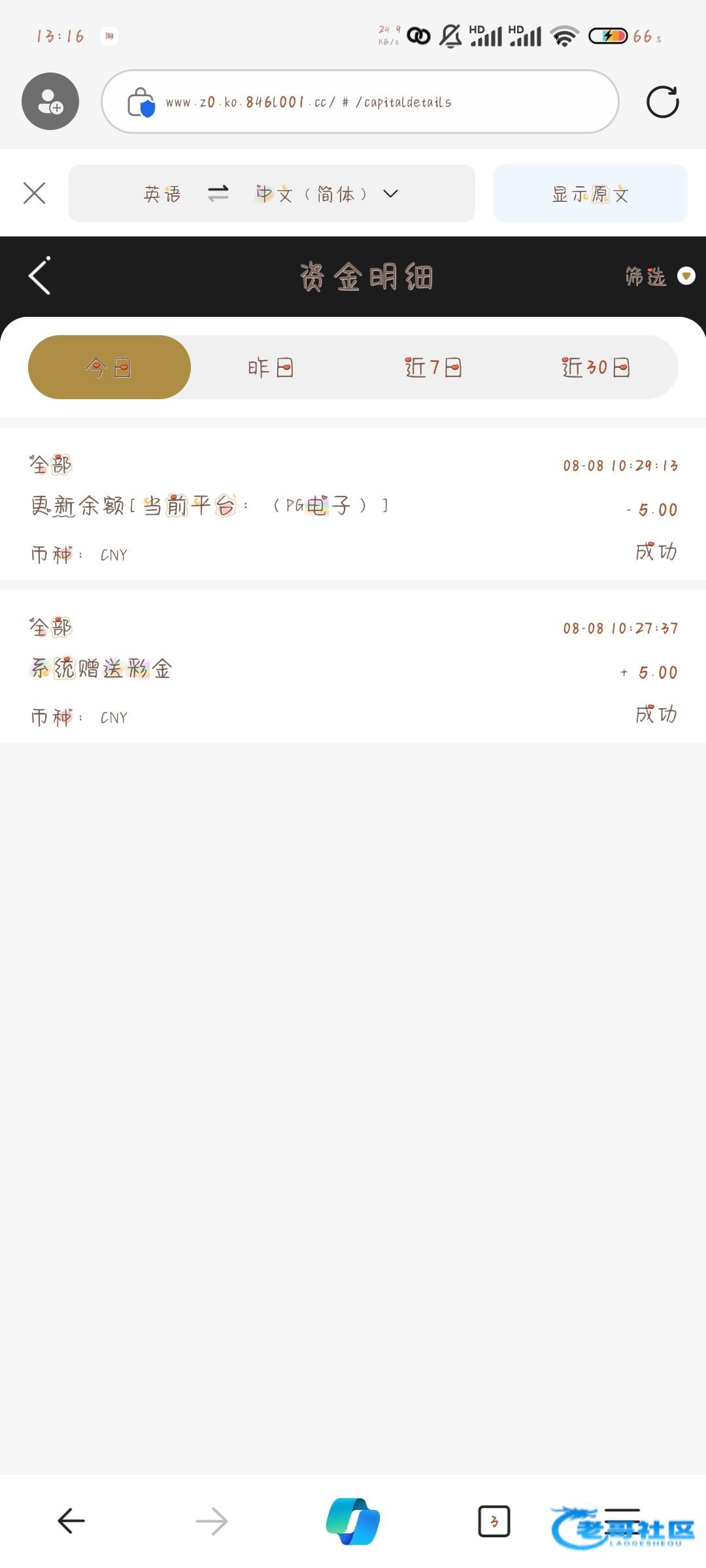Switch to the 昨日 tab
The width and height of the screenshot is (706, 1568).
pos(271,367)
